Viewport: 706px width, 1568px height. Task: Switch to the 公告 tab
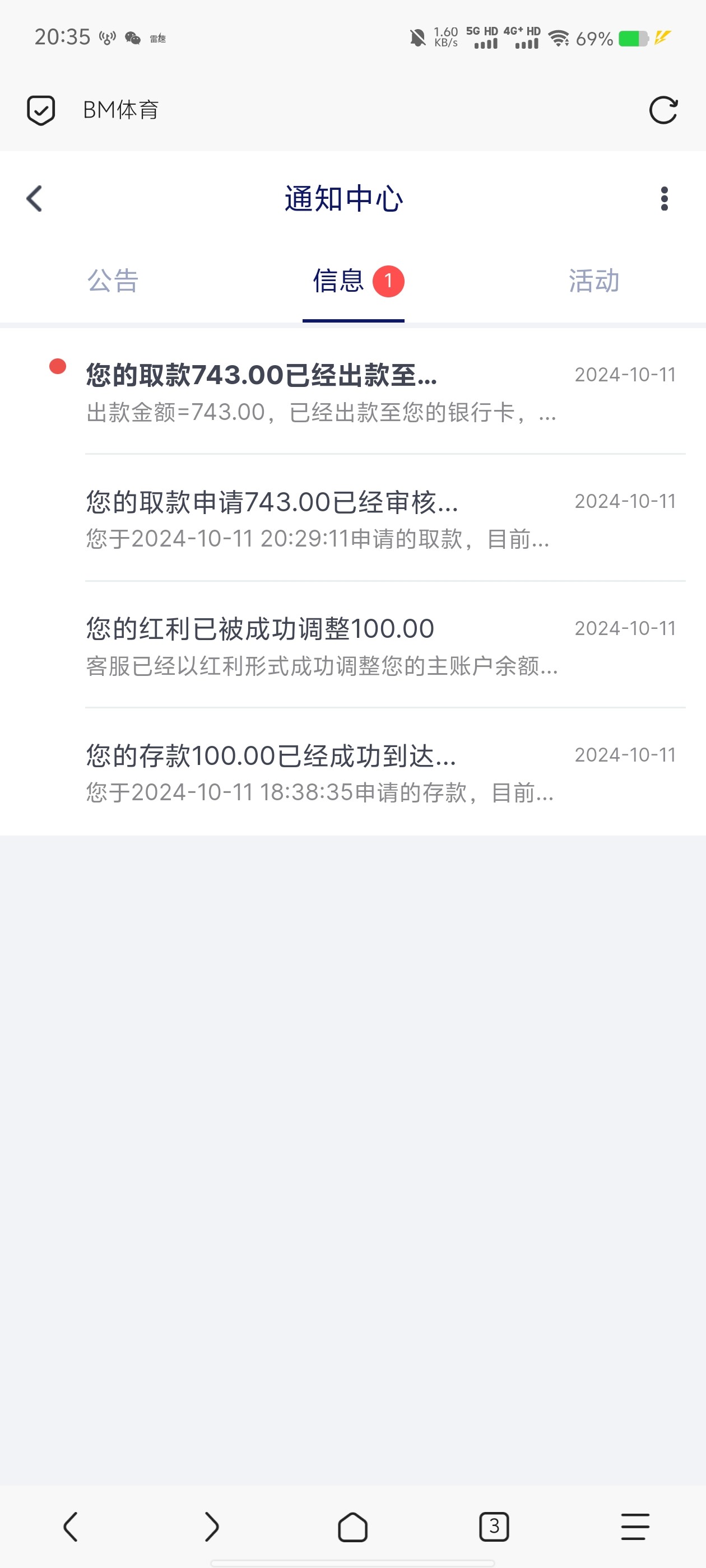point(113,281)
